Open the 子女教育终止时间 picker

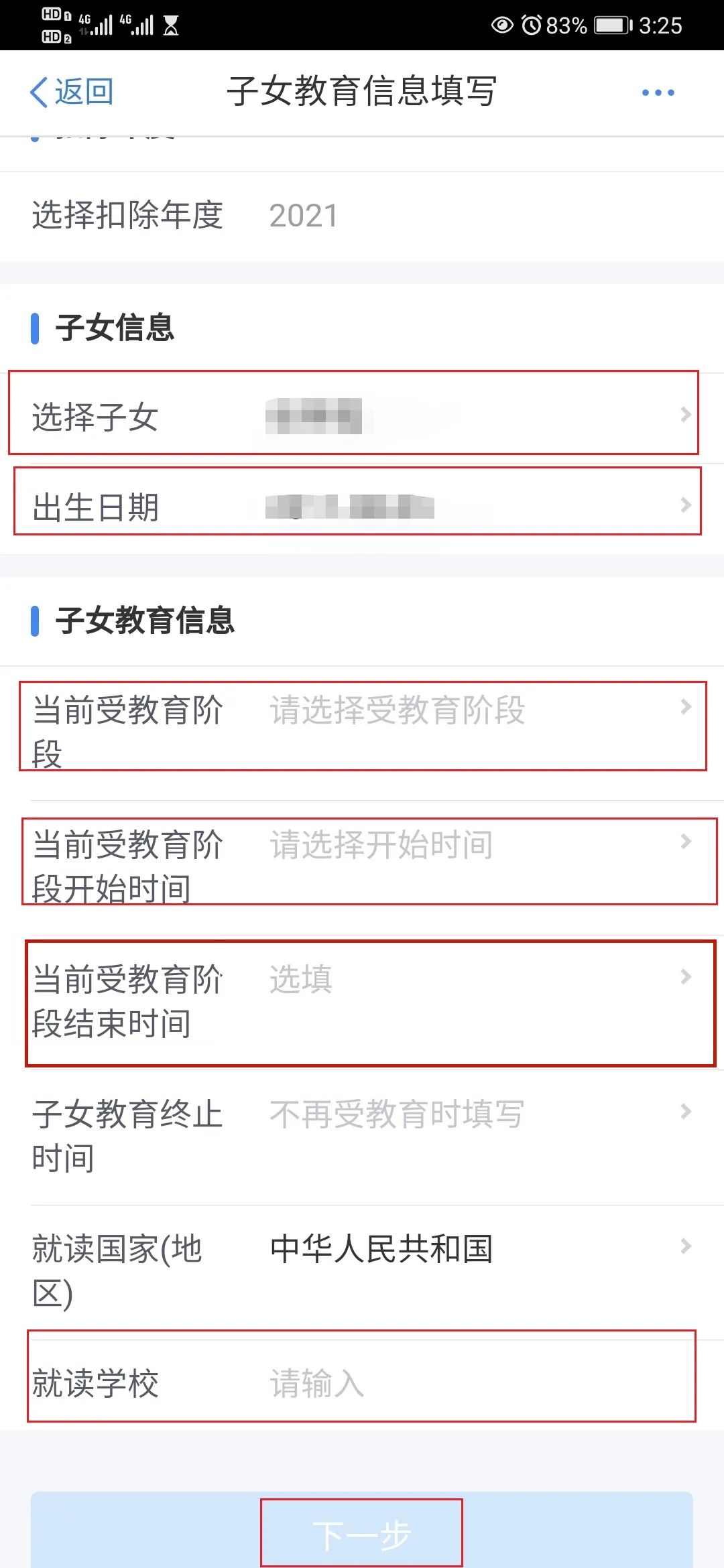tap(362, 1137)
